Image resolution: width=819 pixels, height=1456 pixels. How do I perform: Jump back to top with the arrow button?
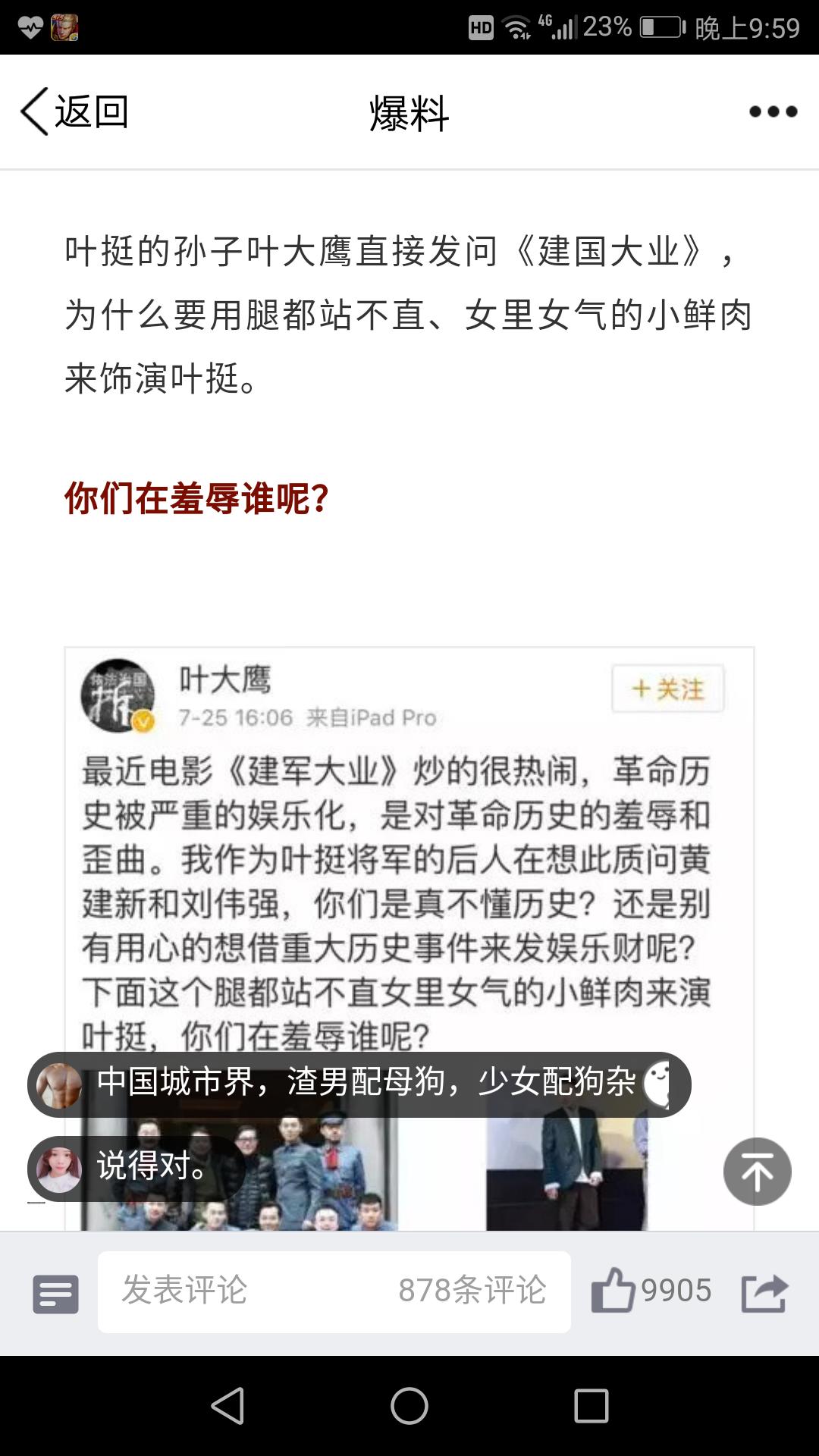[757, 1172]
